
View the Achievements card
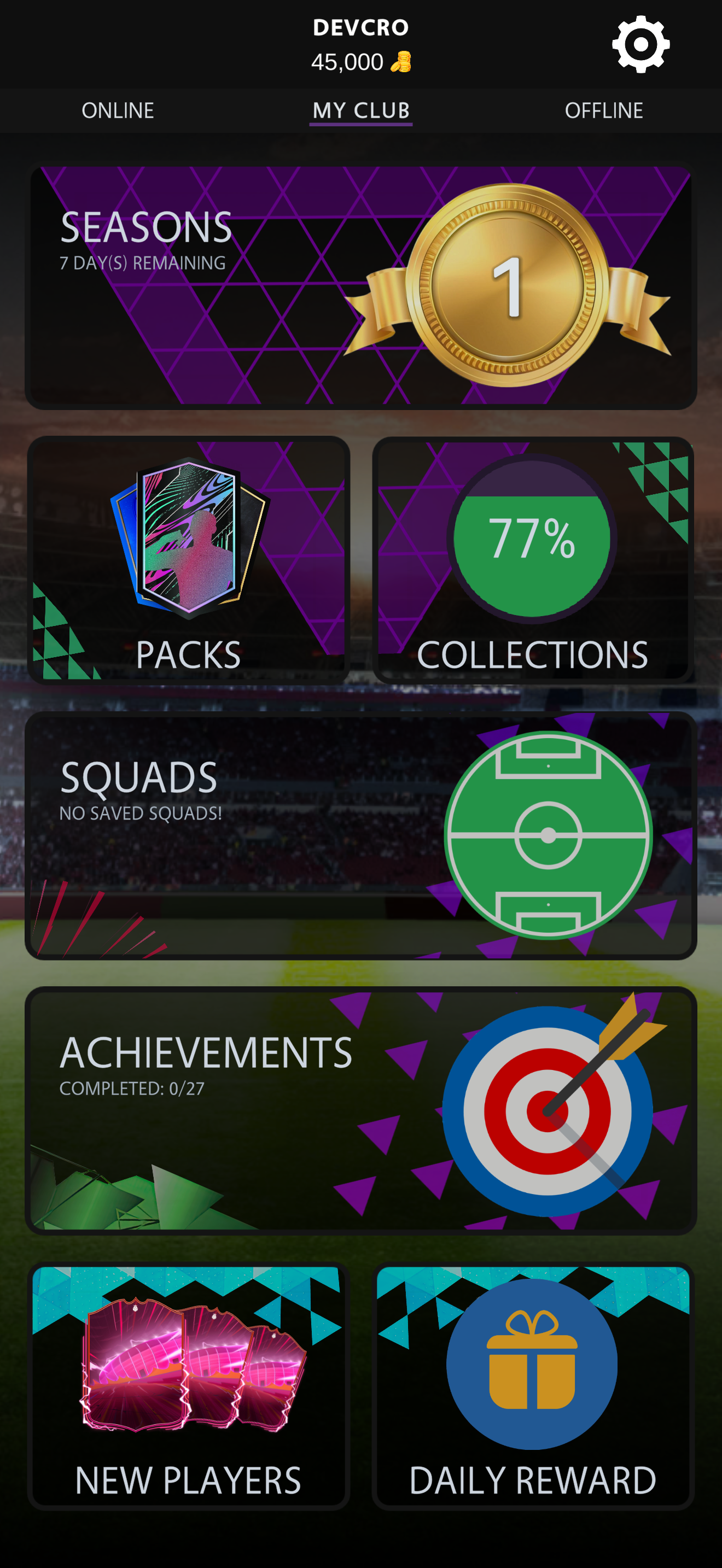click(360, 1110)
